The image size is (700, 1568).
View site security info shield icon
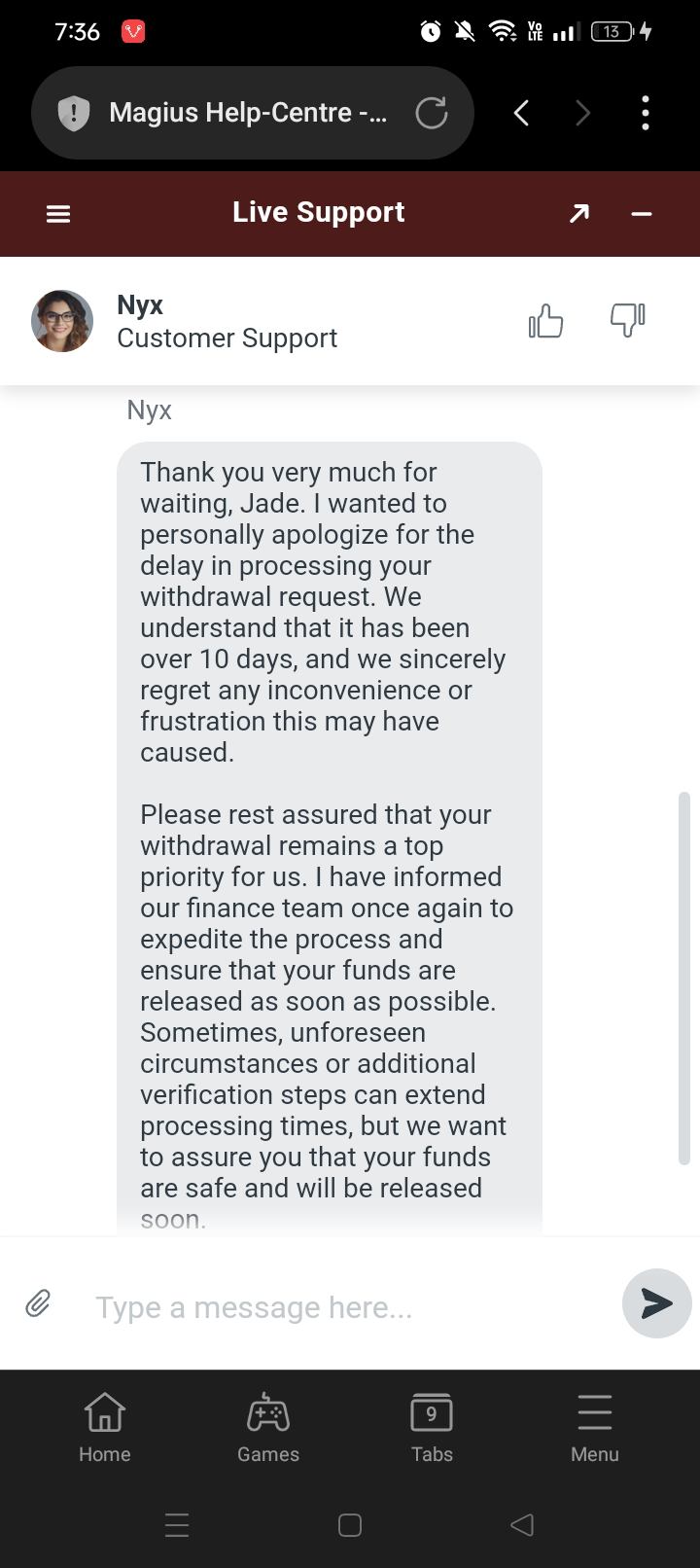coord(74,113)
